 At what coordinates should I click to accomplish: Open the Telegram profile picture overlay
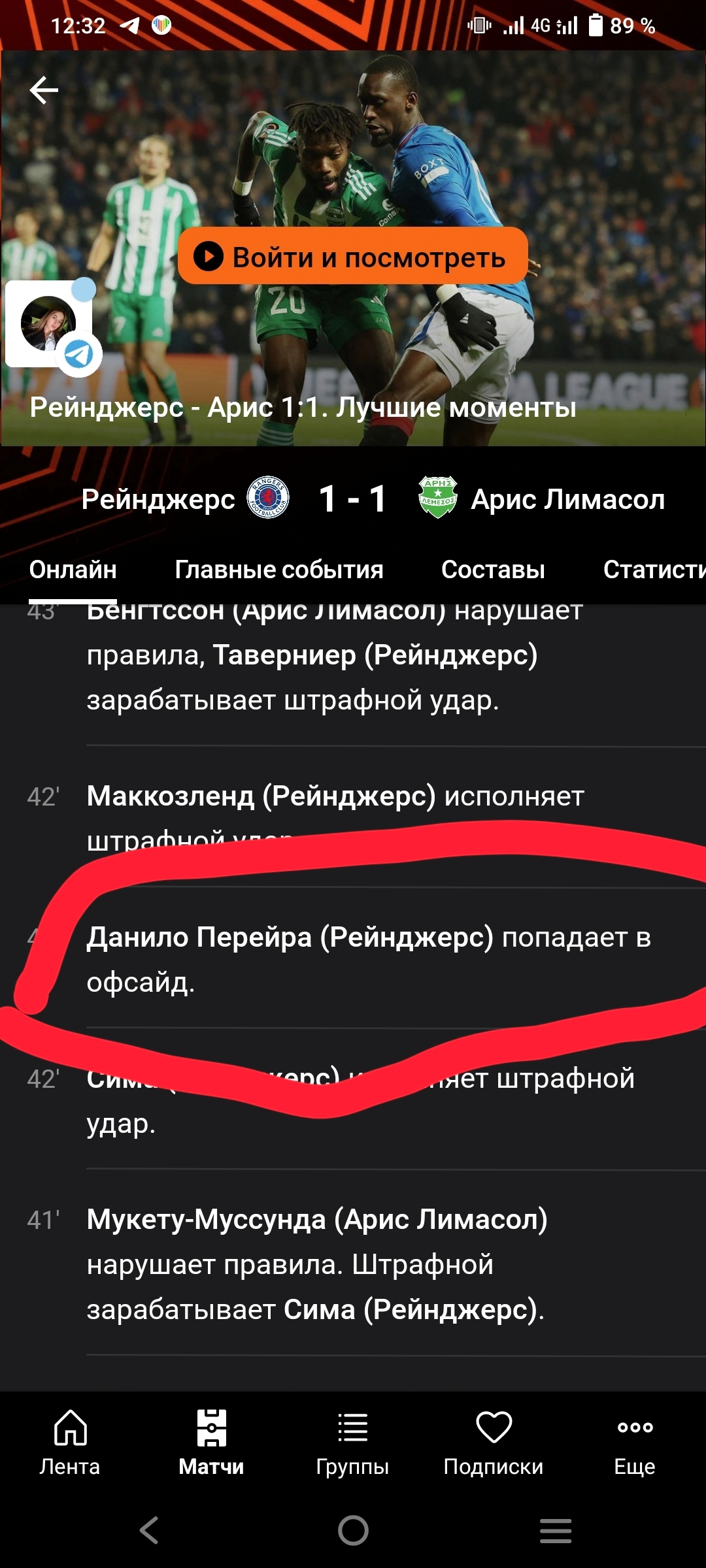[51, 324]
